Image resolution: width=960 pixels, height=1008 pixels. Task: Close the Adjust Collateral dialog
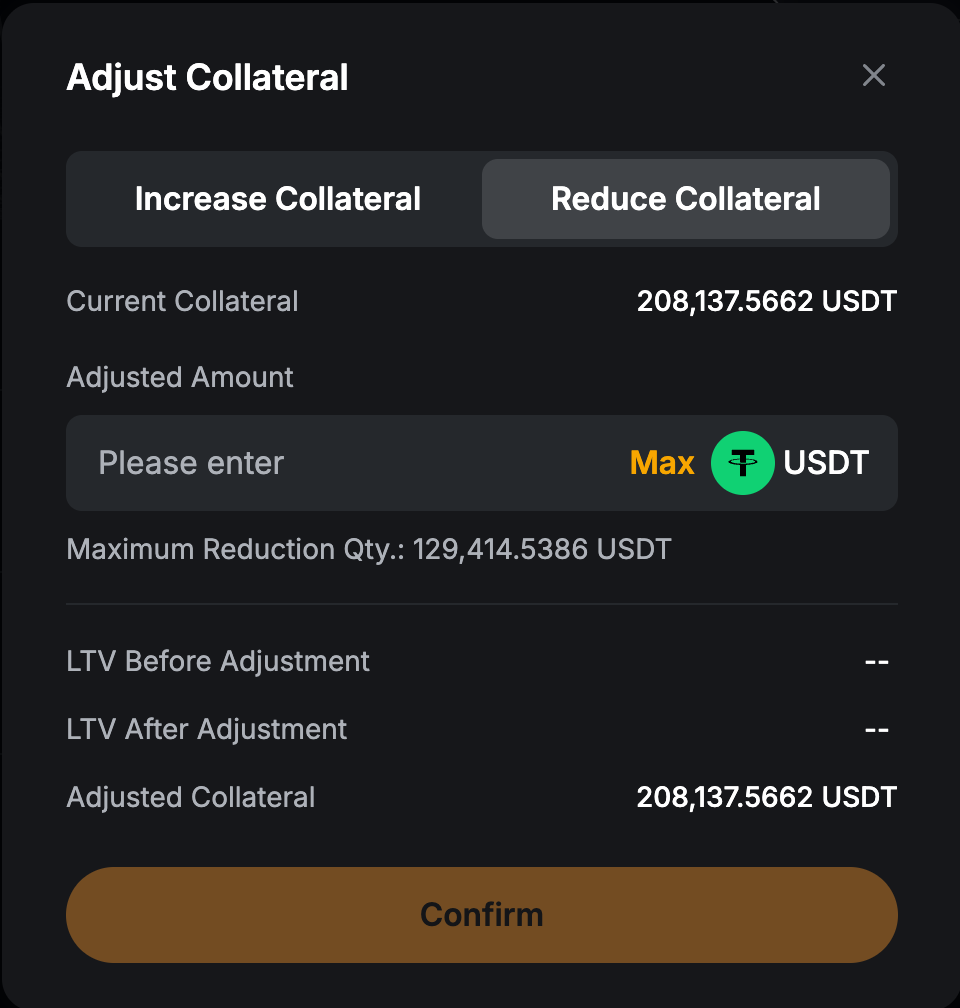click(x=874, y=76)
